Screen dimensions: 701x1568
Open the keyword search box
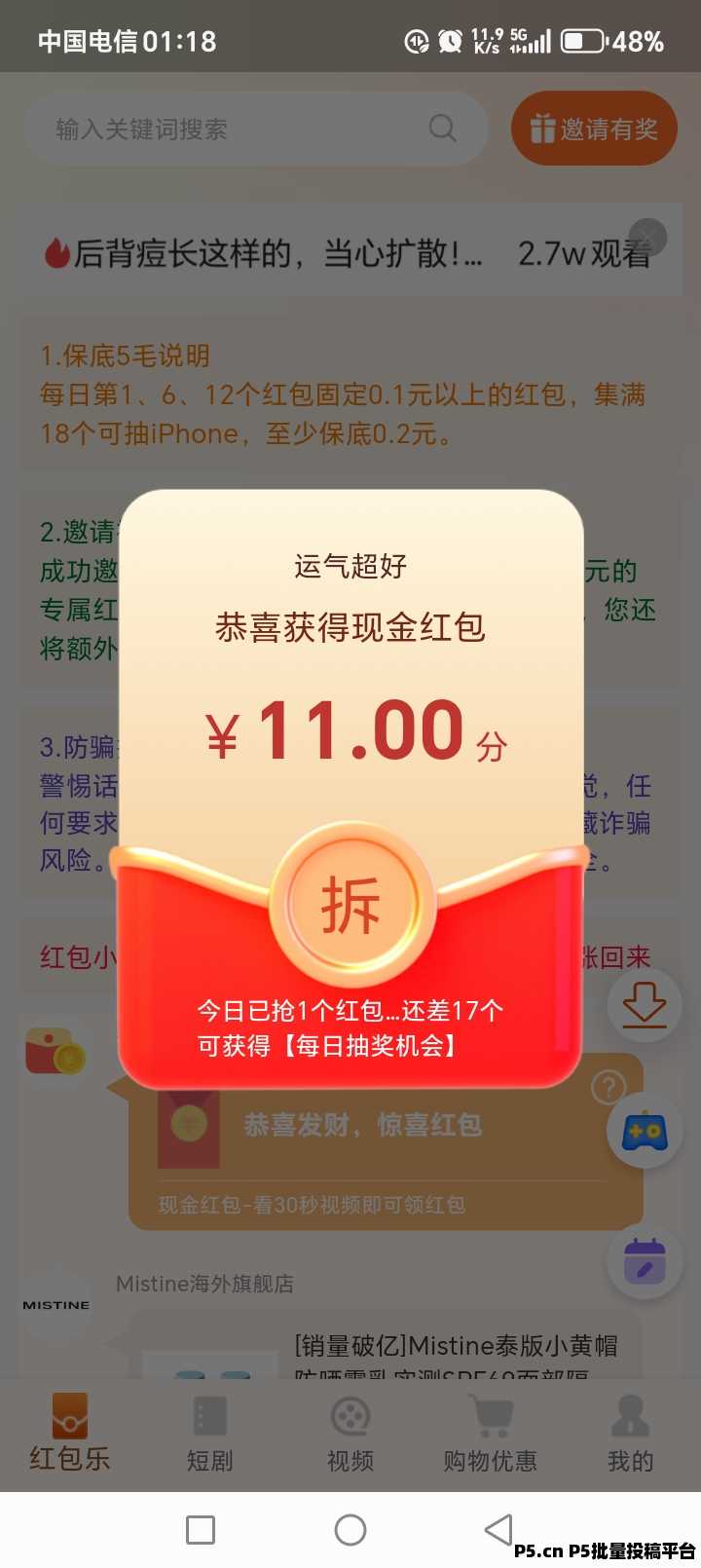coord(255,129)
